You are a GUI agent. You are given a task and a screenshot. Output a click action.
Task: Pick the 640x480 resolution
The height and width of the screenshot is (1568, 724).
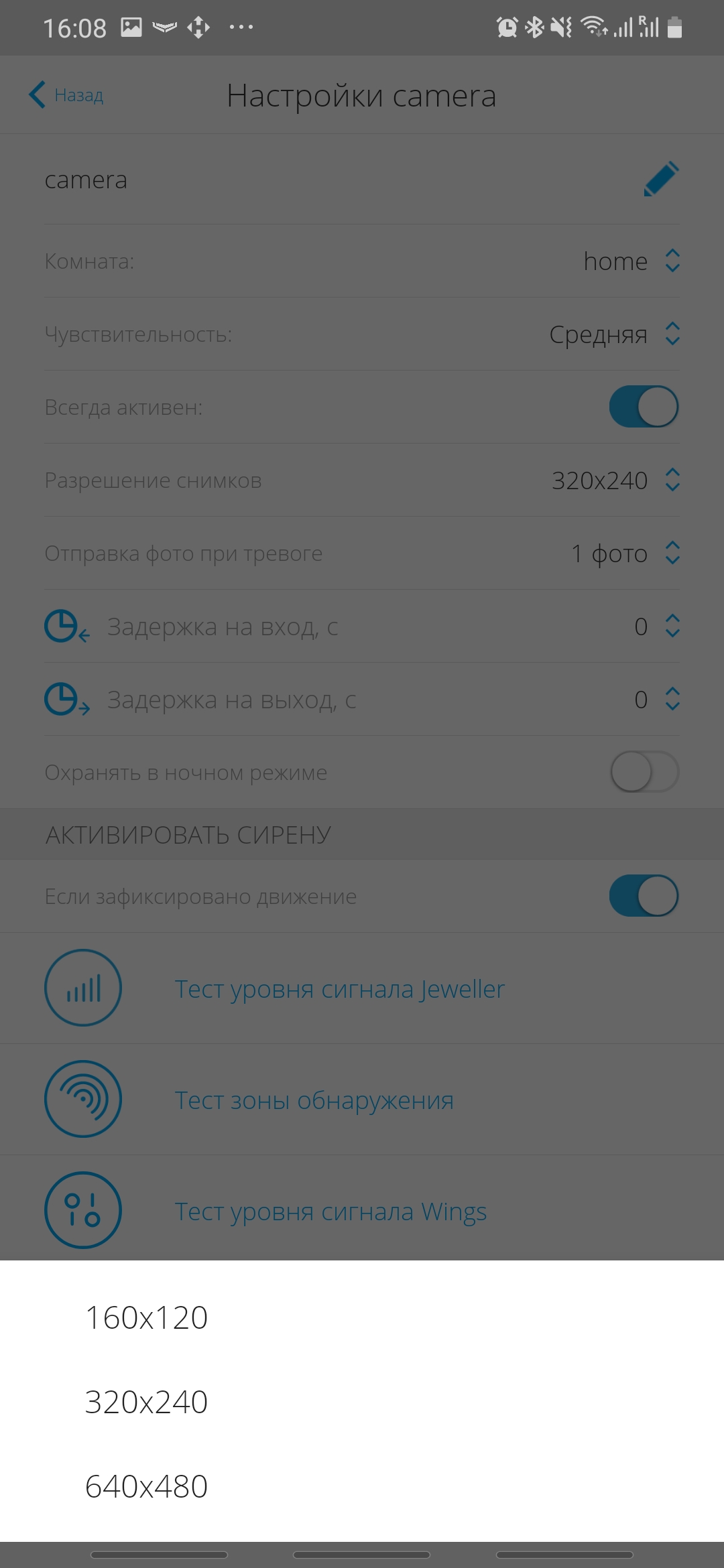pyautogui.click(x=146, y=1486)
